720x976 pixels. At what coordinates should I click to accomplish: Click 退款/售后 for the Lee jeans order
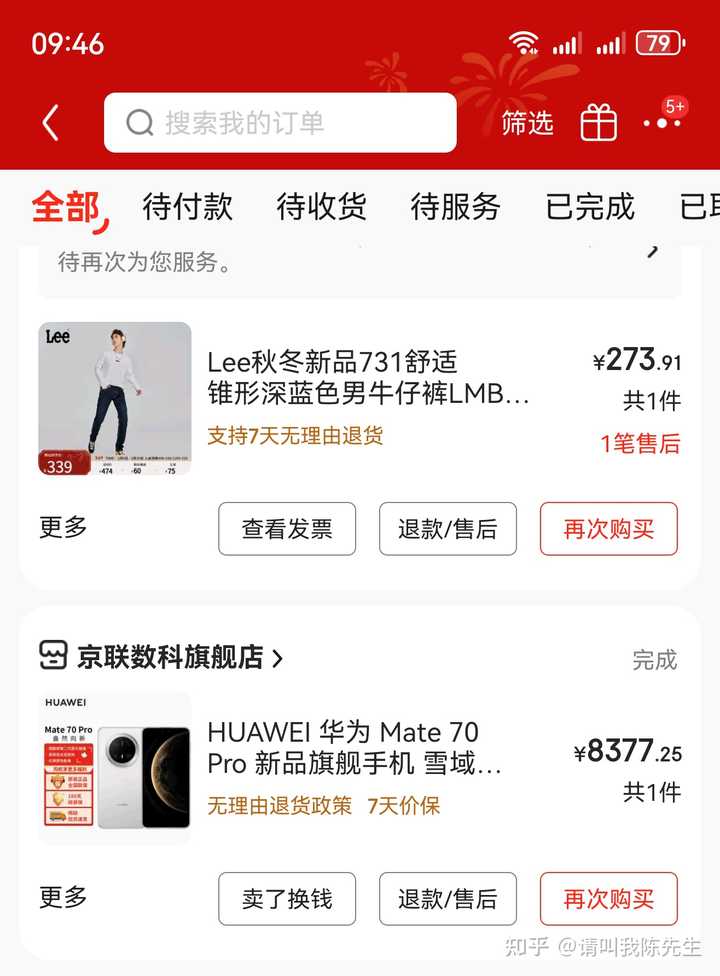coord(448,529)
